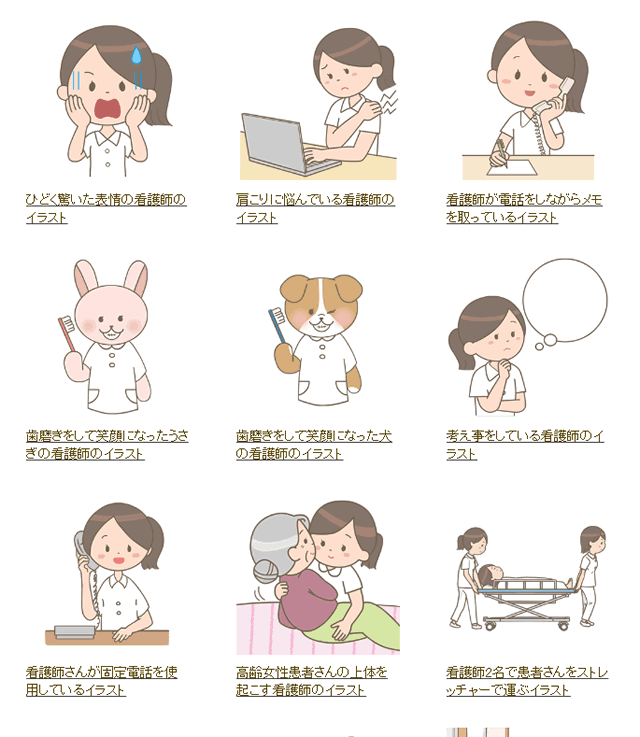This screenshot has height=737, width=640.
Task: Open link for nurse taking memo while on the phone
Action: pos(524,200)
